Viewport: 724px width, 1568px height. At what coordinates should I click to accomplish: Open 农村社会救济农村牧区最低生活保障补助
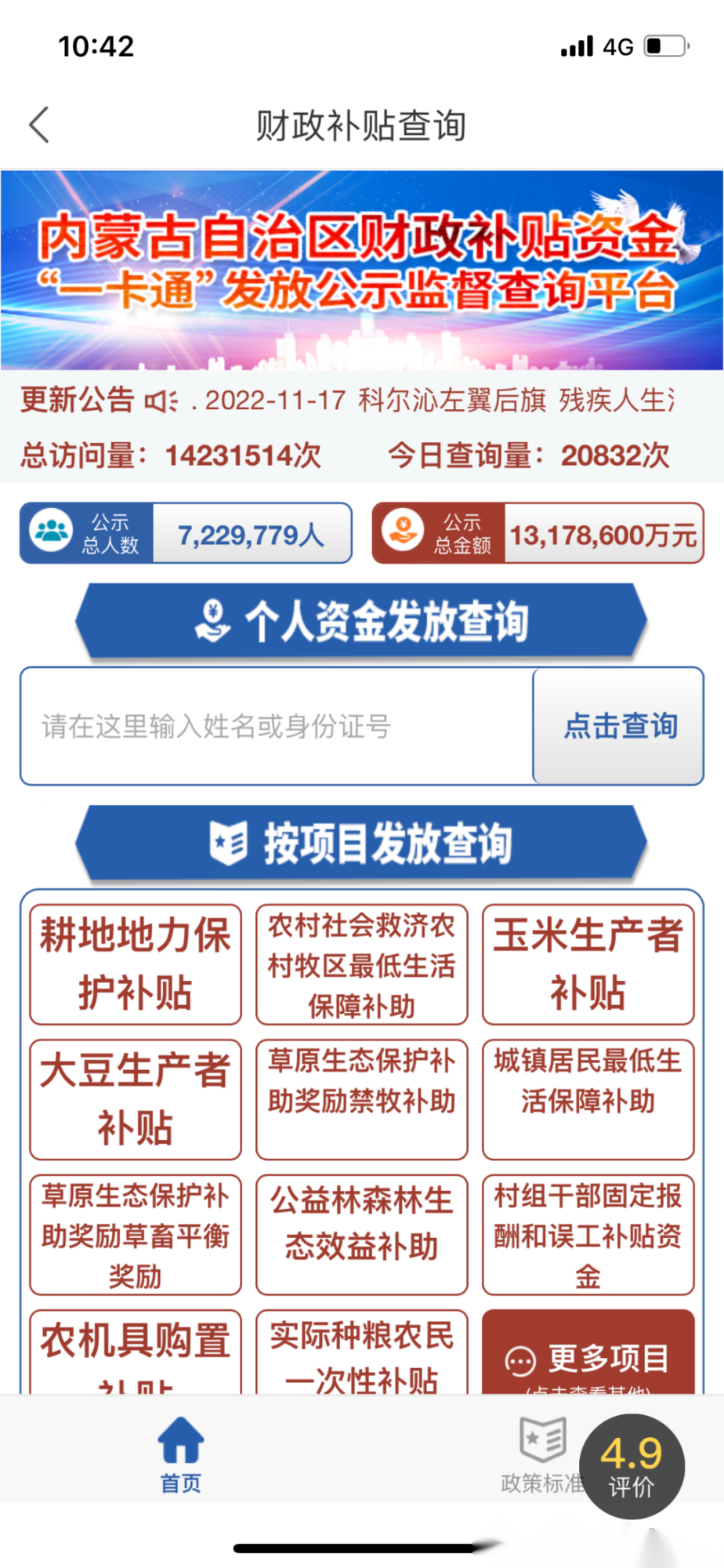[x=361, y=964]
